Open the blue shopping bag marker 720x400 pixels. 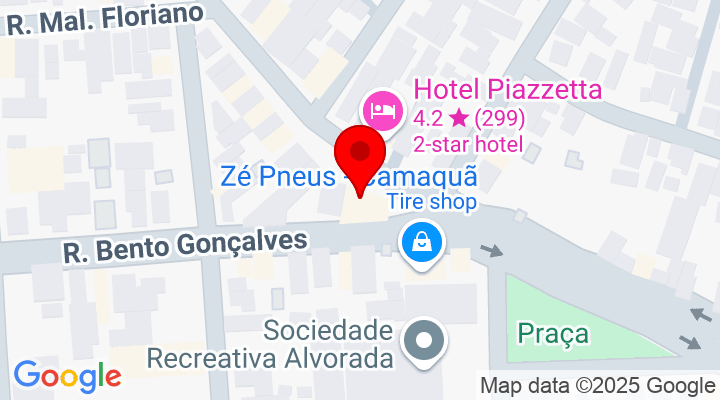(x=423, y=242)
